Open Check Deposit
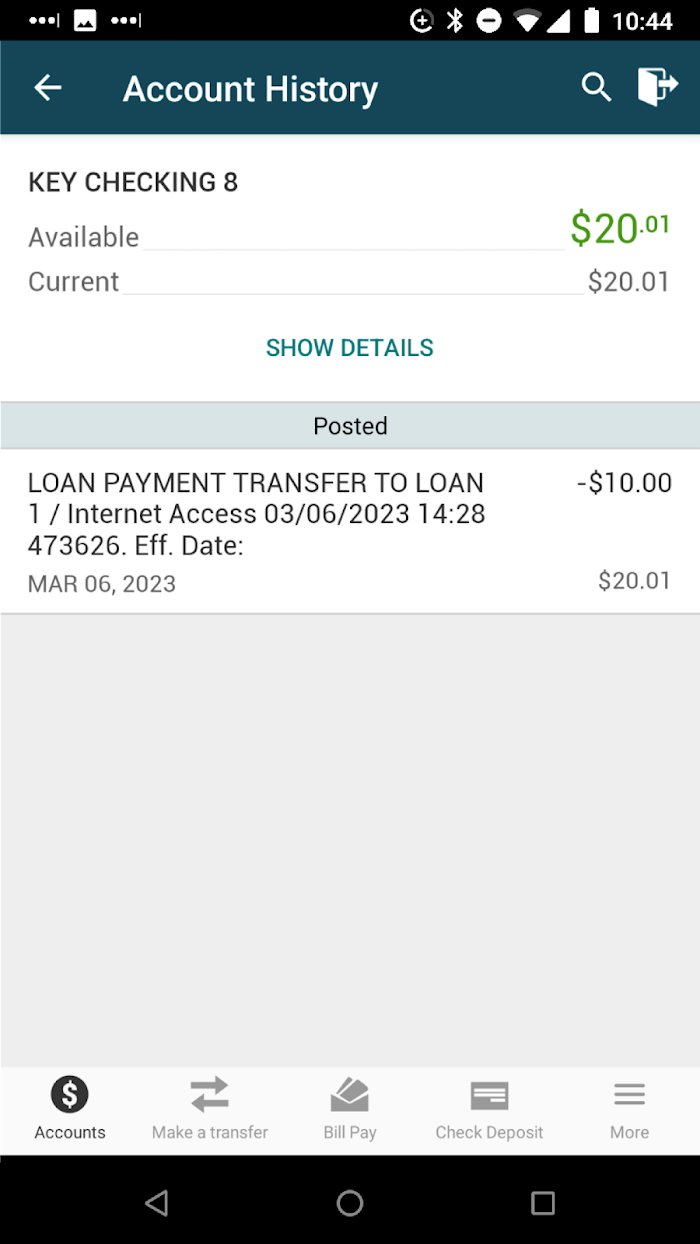 pos(489,1109)
